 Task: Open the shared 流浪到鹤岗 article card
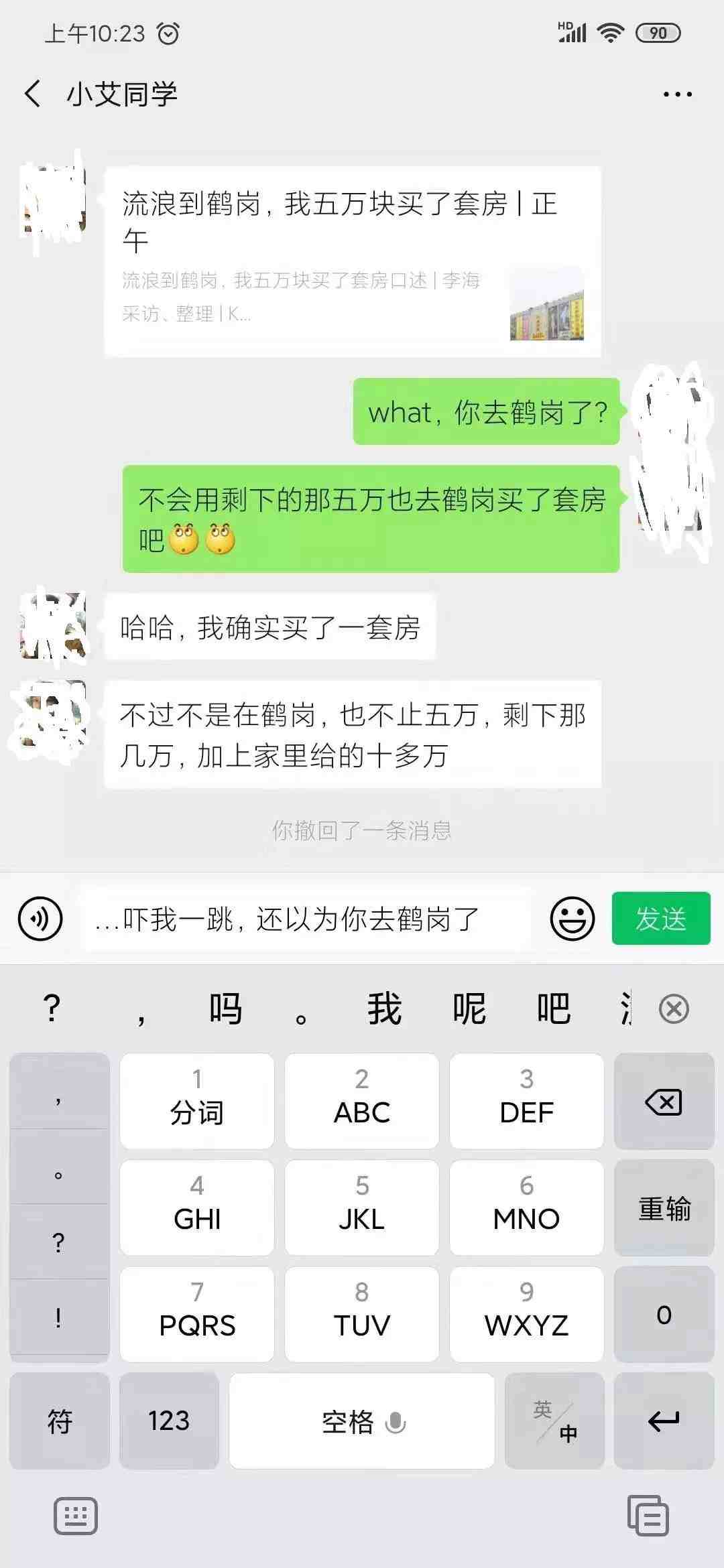[353, 261]
